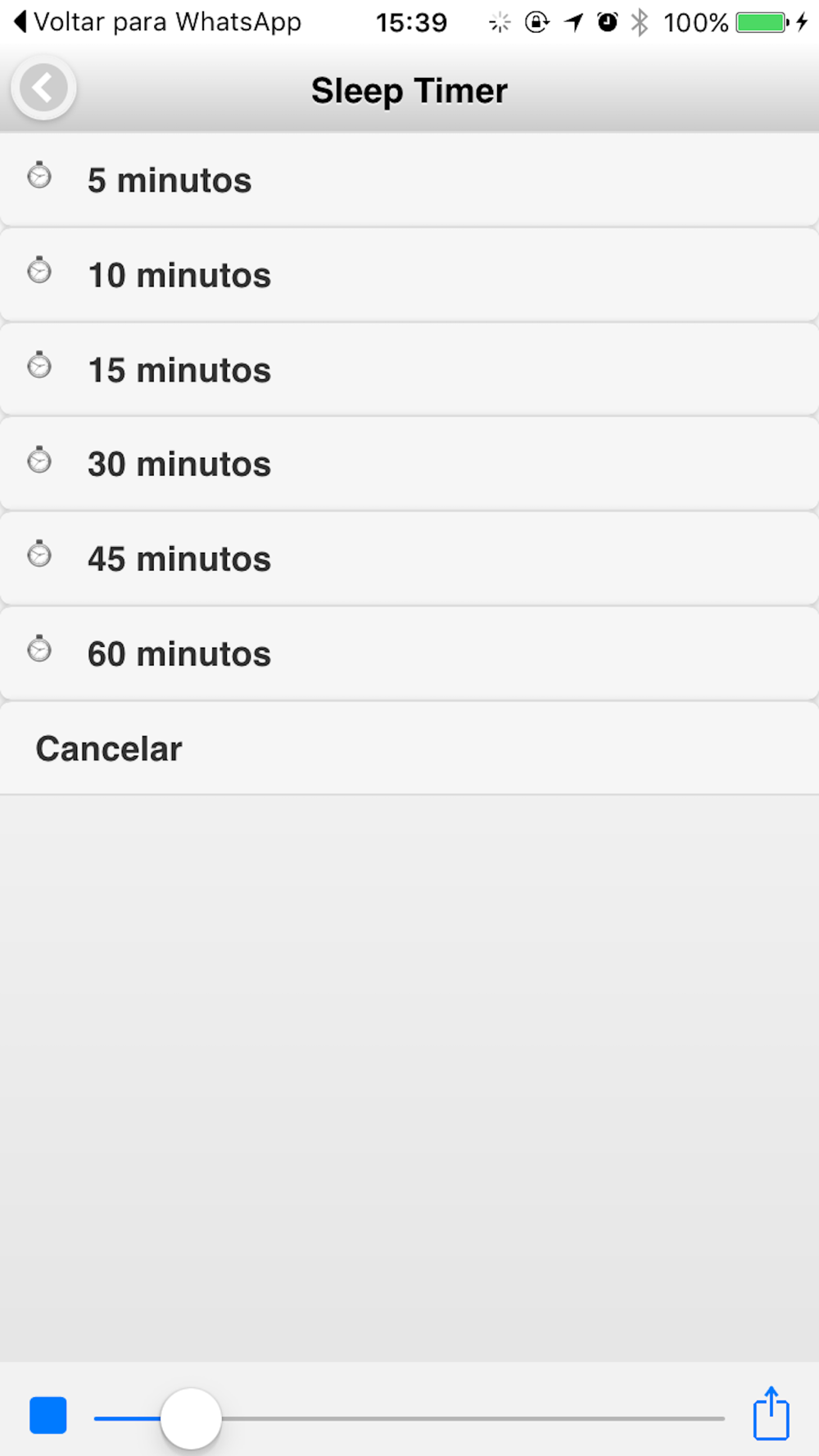Go back using the round arrow button
This screenshot has width=819, height=1456.
[43, 88]
